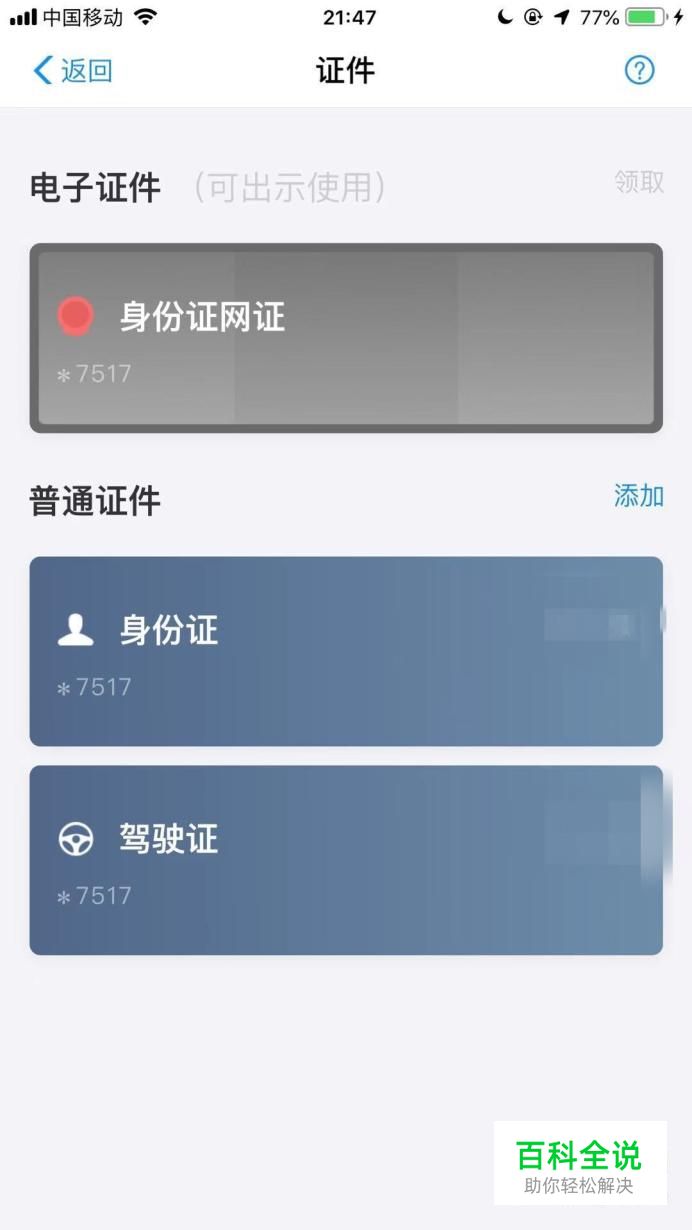Go back using the 返回 button
Screen dimensions: 692x1230
pos(72,71)
